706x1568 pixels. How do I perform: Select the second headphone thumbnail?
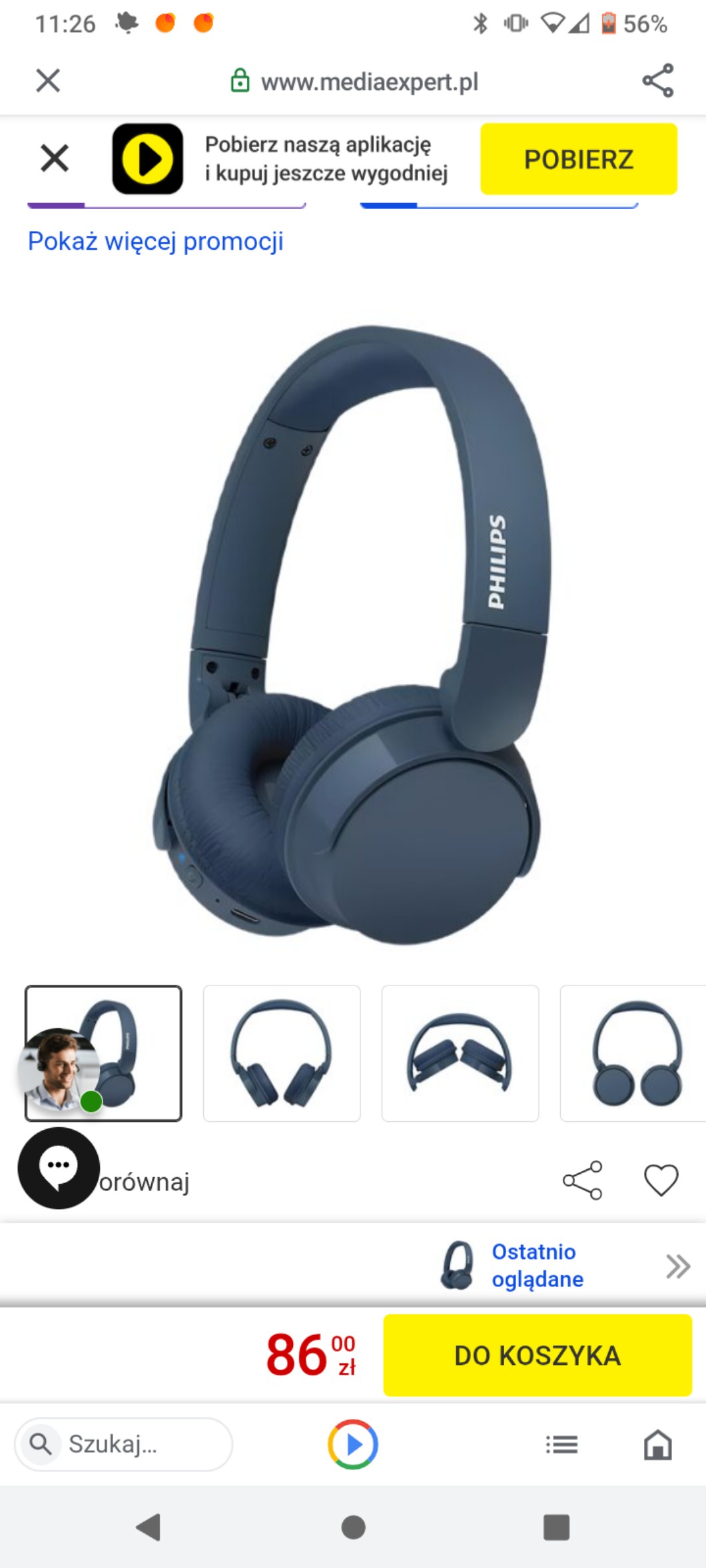(x=281, y=1053)
